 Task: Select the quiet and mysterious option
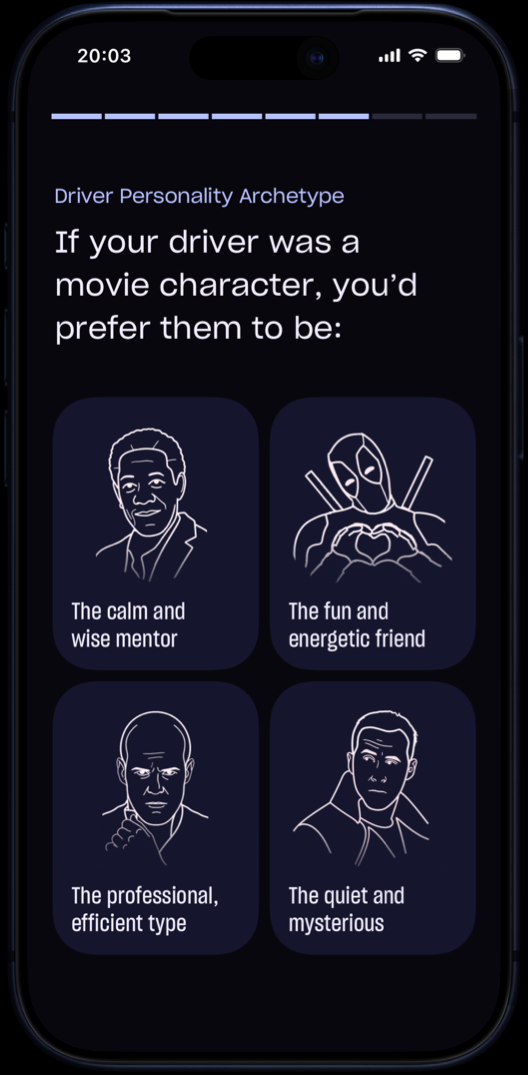372,818
